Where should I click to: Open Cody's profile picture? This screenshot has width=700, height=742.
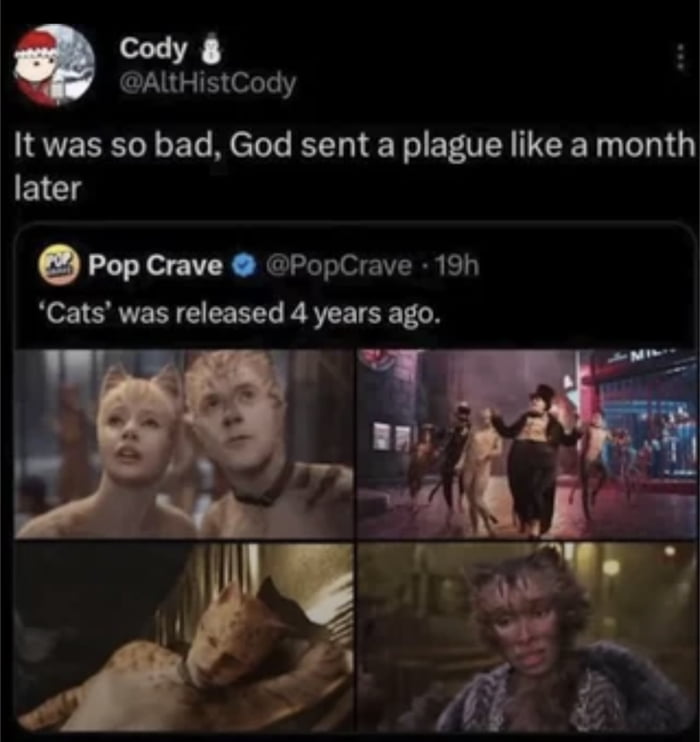coord(55,66)
